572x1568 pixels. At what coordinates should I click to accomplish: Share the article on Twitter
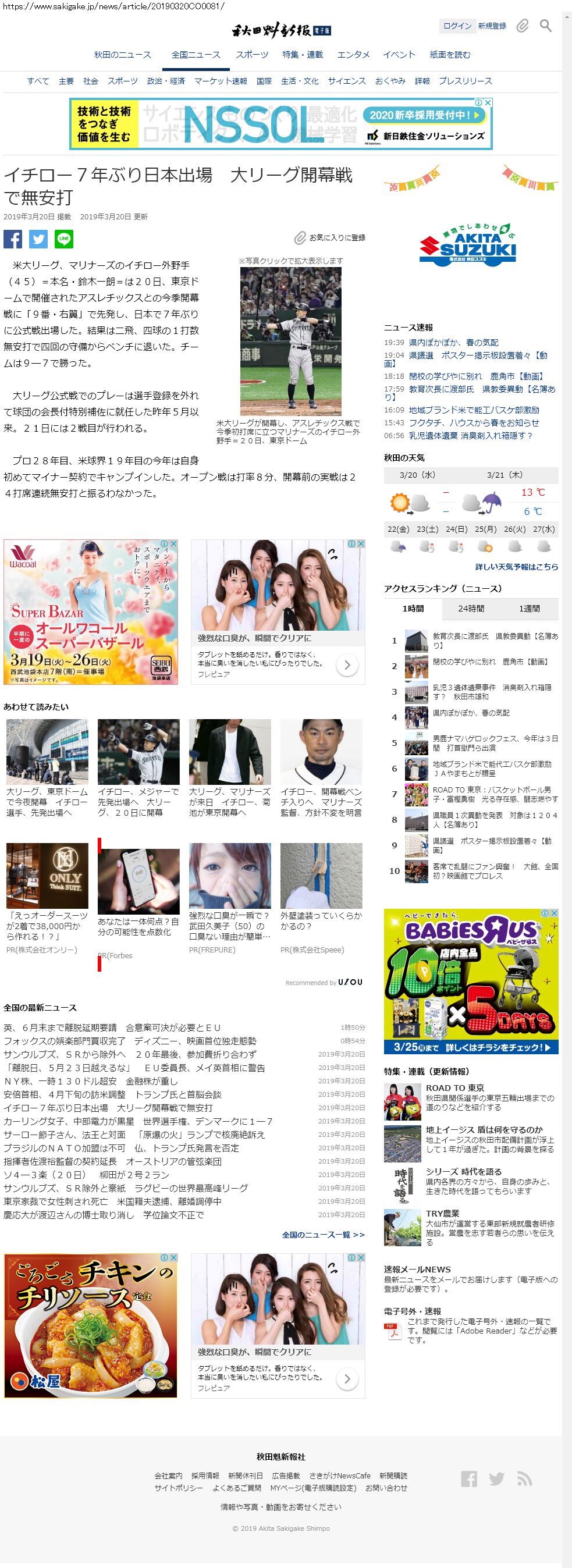coord(38,239)
